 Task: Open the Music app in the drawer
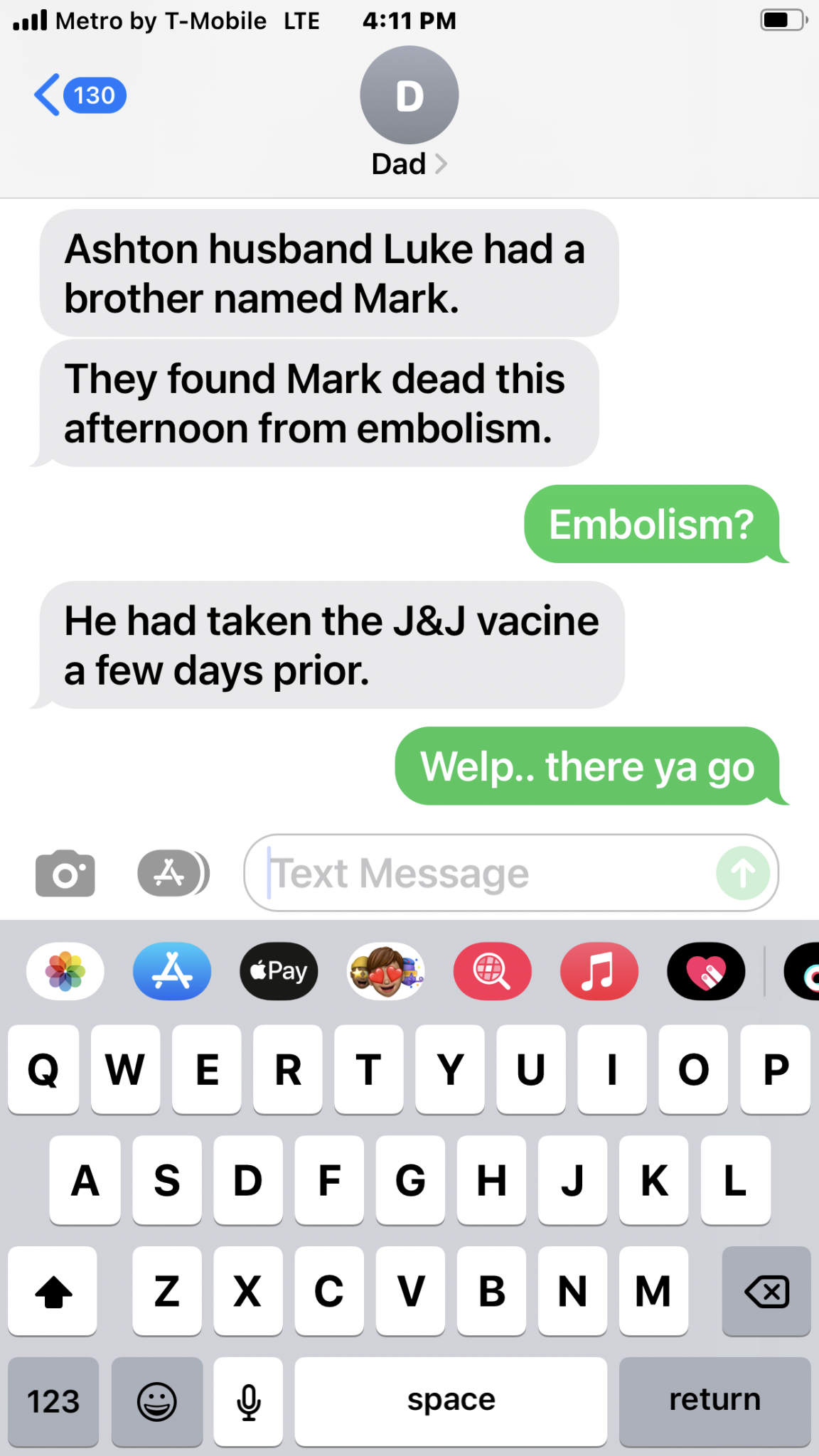tap(599, 971)
